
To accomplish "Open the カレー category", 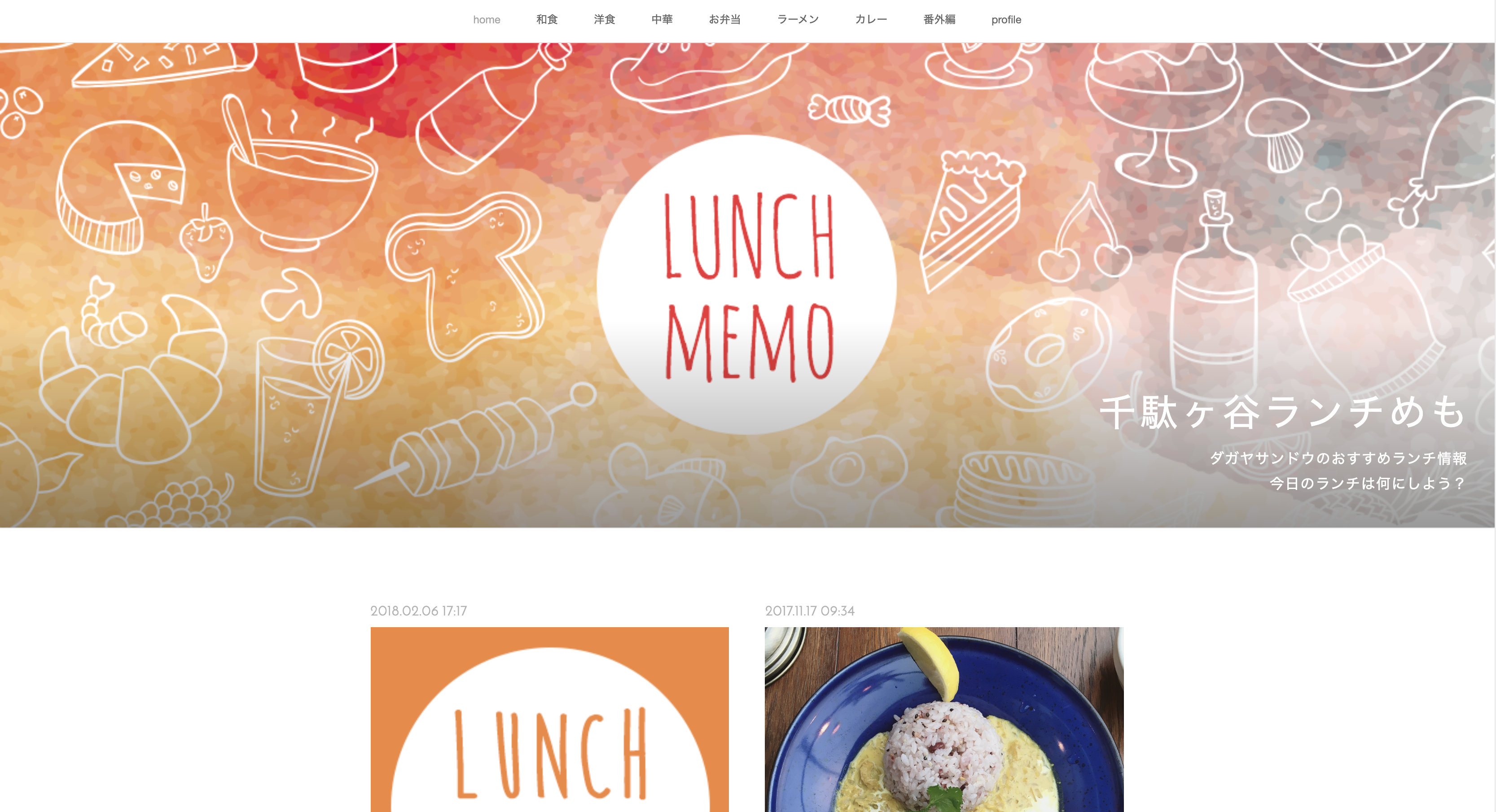I will click(x=871, y=20).
